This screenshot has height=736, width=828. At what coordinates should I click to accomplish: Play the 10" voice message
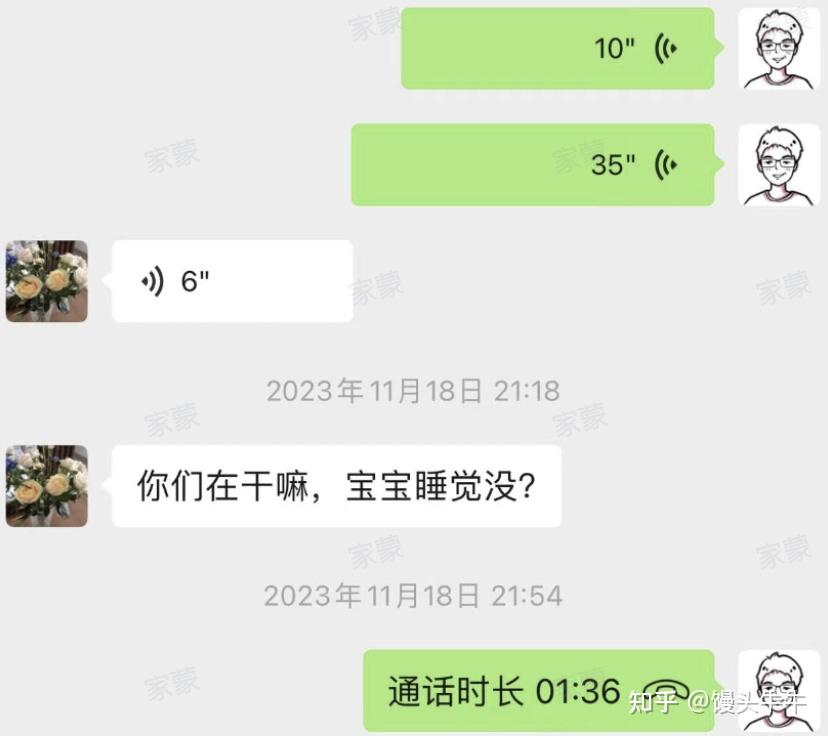[x=557, y=48]
